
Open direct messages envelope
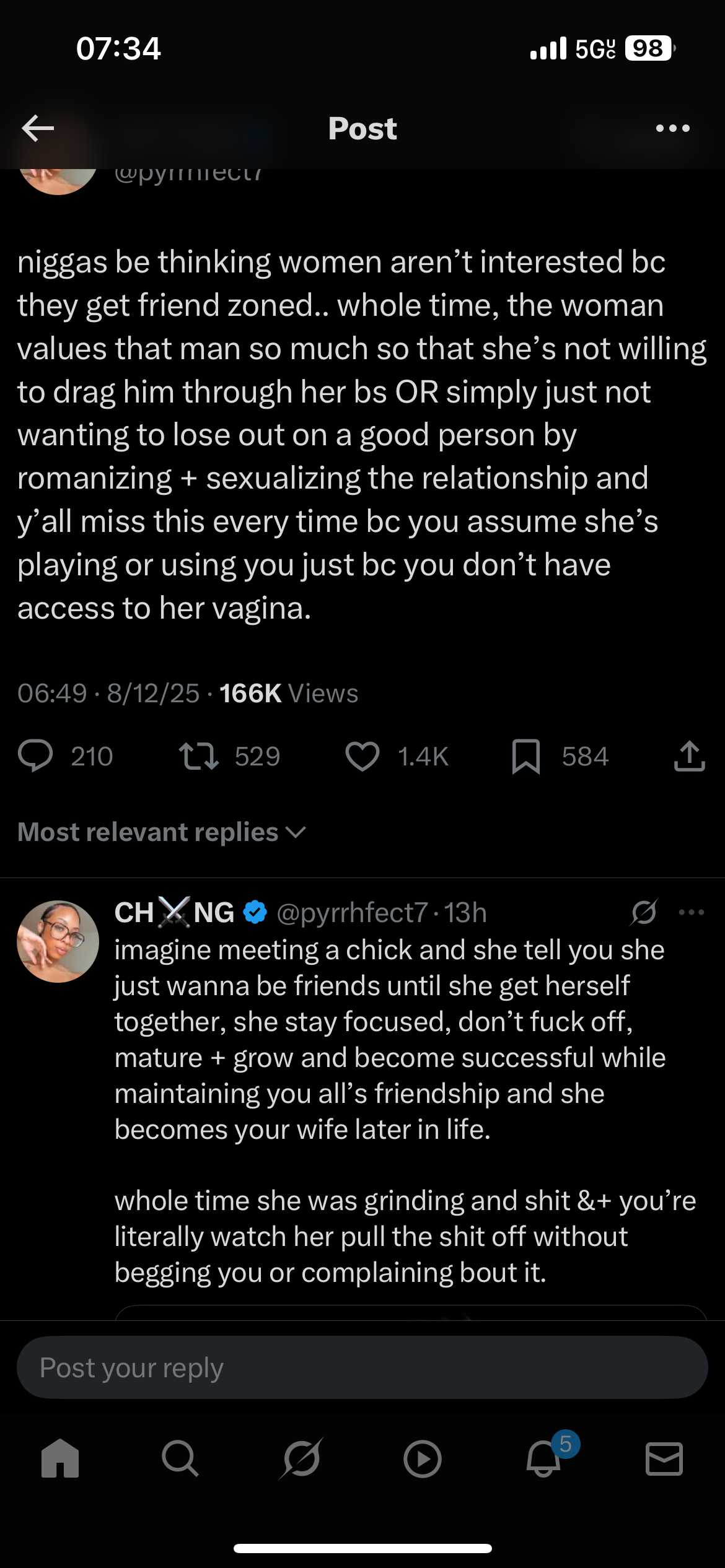click(x=664, y=1459)
